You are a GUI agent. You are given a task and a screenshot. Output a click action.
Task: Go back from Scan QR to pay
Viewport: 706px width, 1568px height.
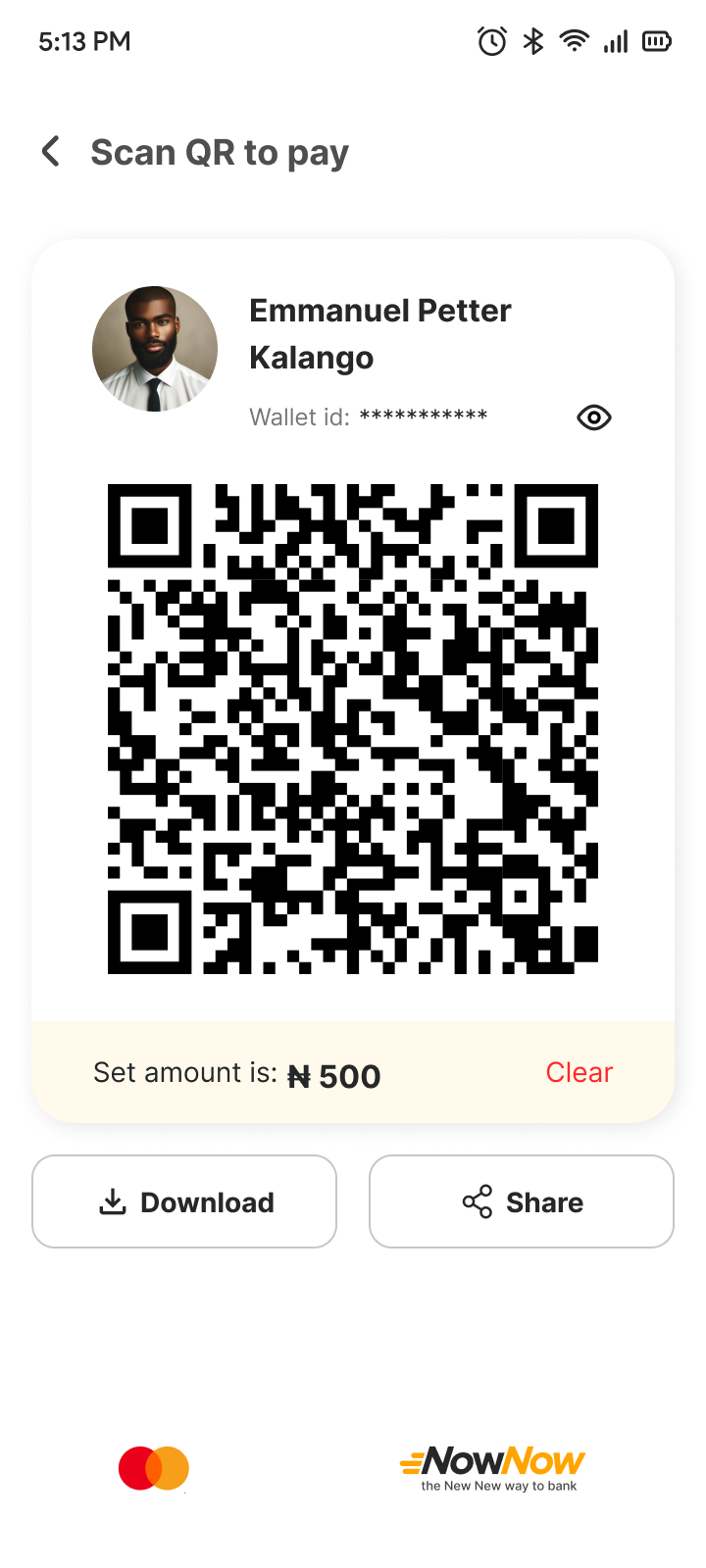(x=51, y=152)
